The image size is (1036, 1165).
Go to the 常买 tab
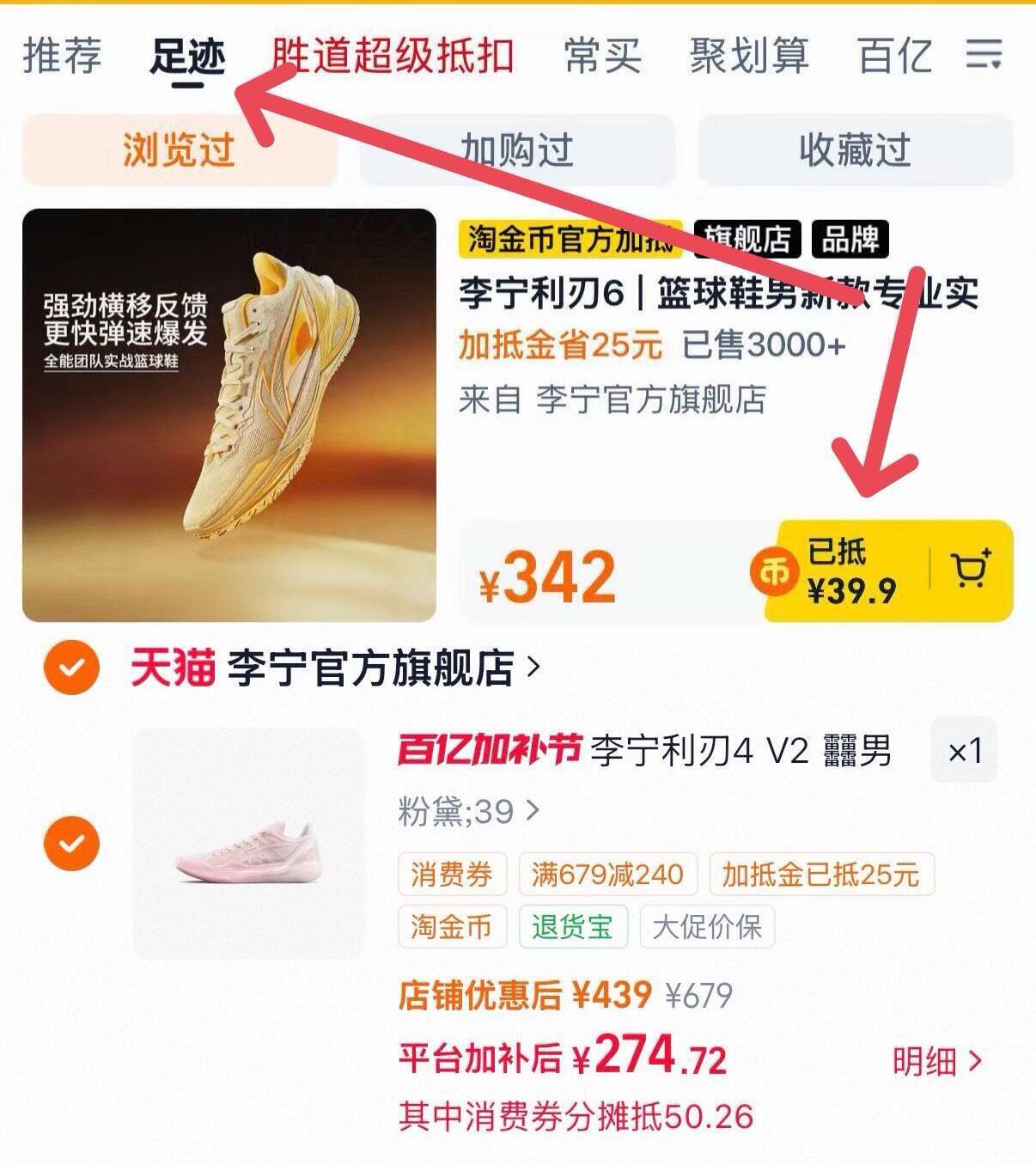pyautogui.click(x=602, y=57)
